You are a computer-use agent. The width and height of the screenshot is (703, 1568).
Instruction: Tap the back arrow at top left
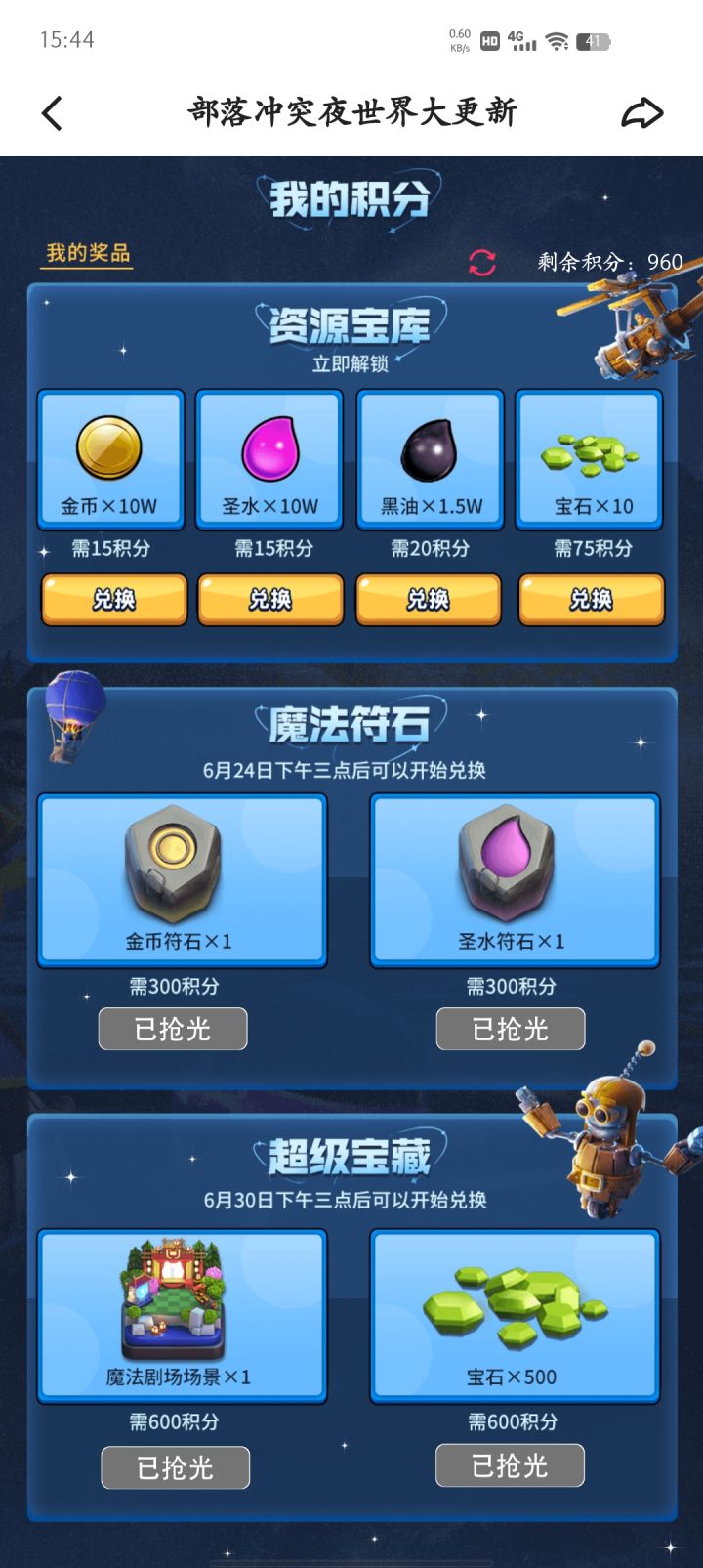point(52,113)
